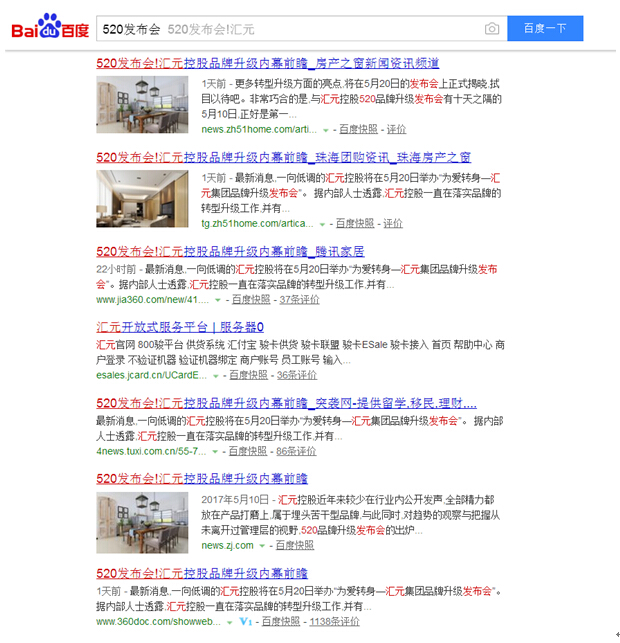View 百度快照 for the news.zh51home.com result
The image size is (620, 643).
pyautogui.click(x=358, y=129)
